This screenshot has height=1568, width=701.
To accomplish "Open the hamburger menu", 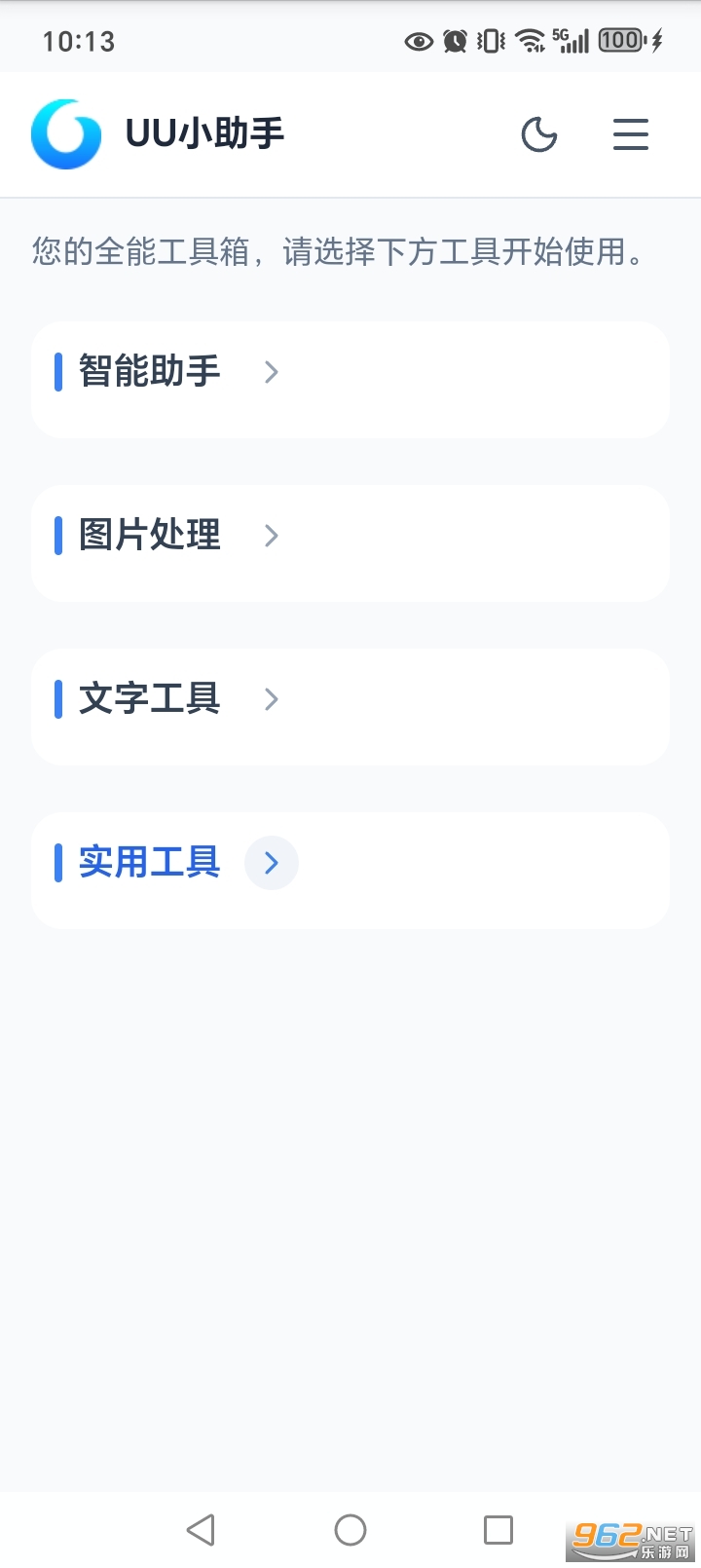I will coord(630,135).
